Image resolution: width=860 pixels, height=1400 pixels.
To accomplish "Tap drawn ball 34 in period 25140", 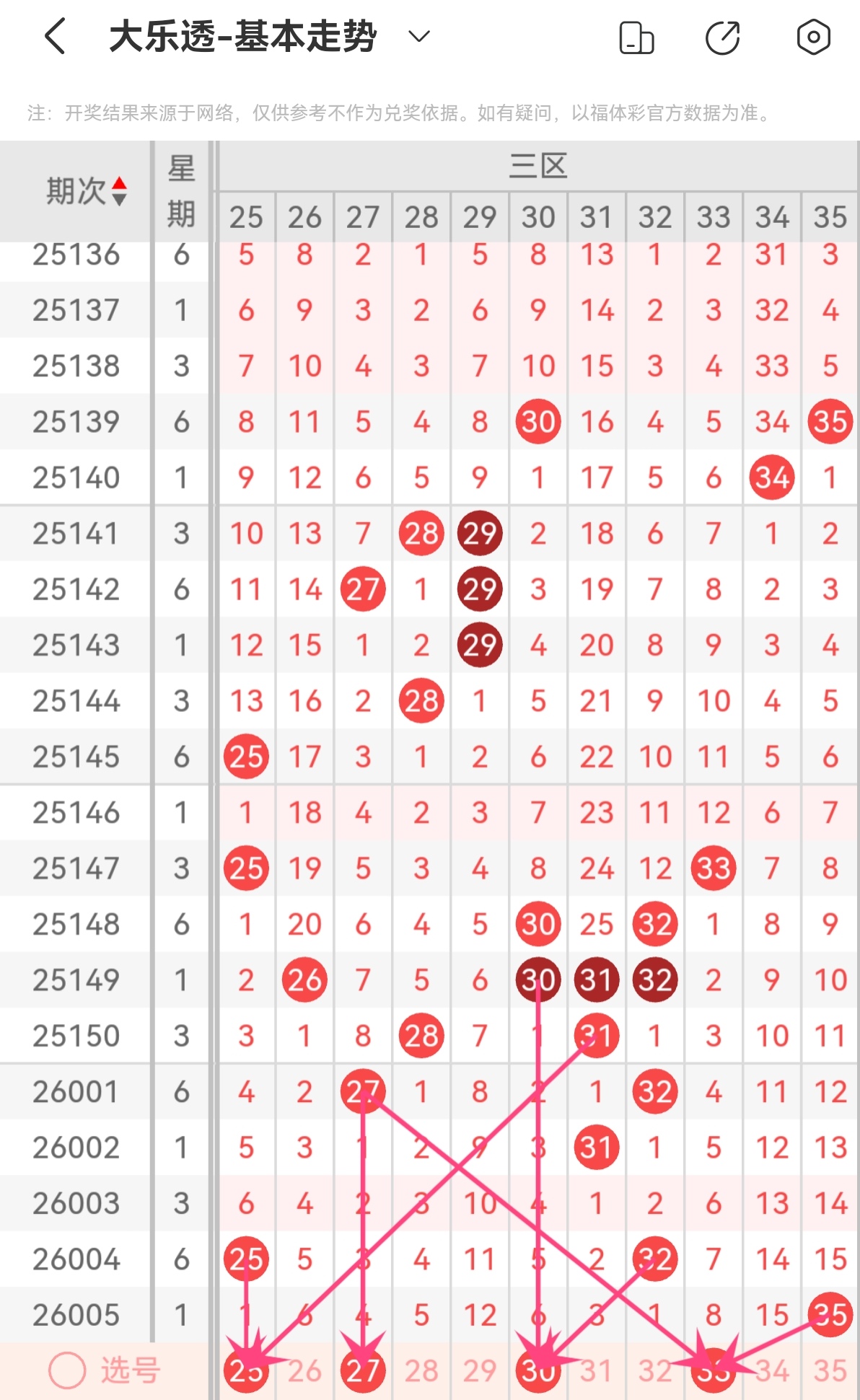I will 771,477.
